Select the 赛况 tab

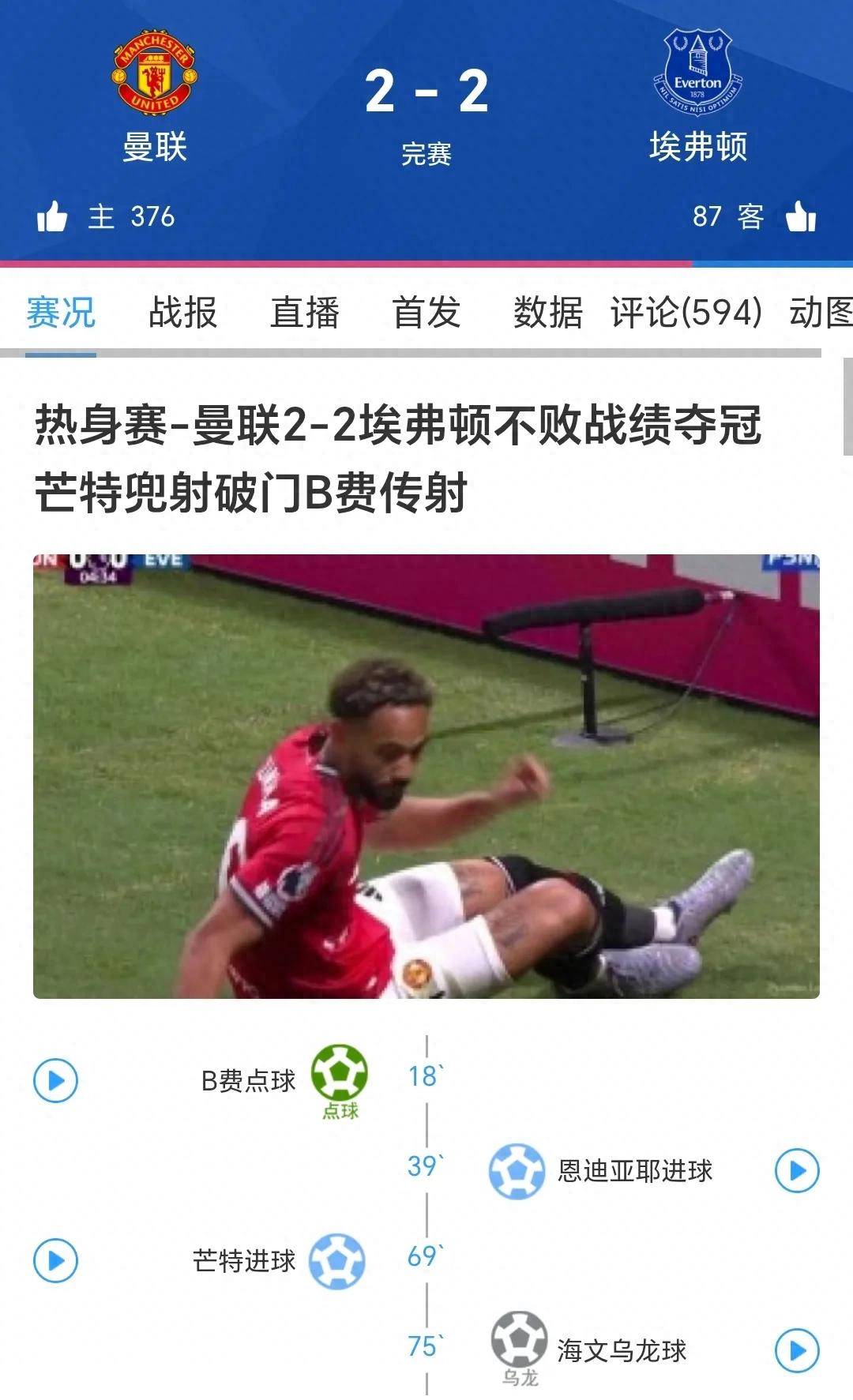61,313
